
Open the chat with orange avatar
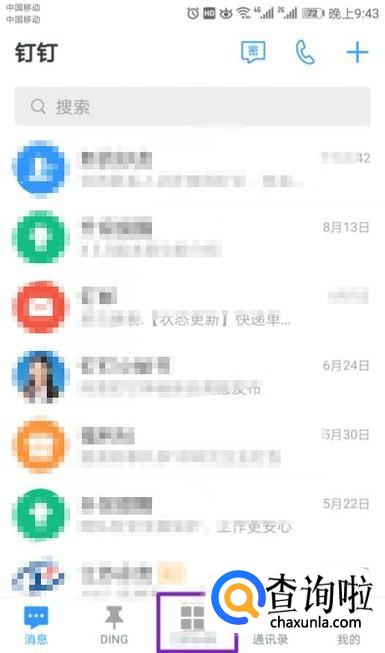192,446
